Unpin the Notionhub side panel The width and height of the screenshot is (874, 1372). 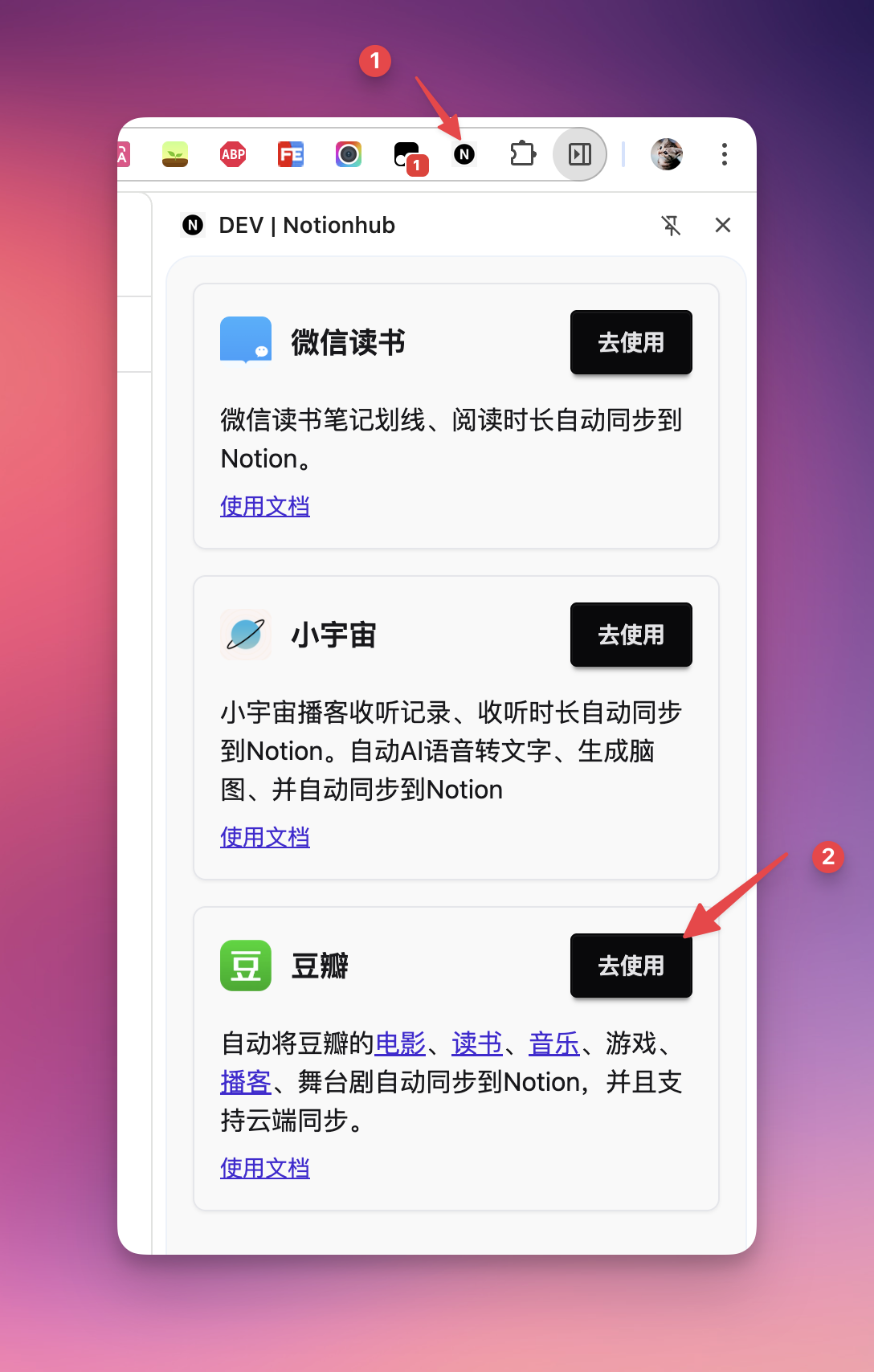[x=671, y=226]
